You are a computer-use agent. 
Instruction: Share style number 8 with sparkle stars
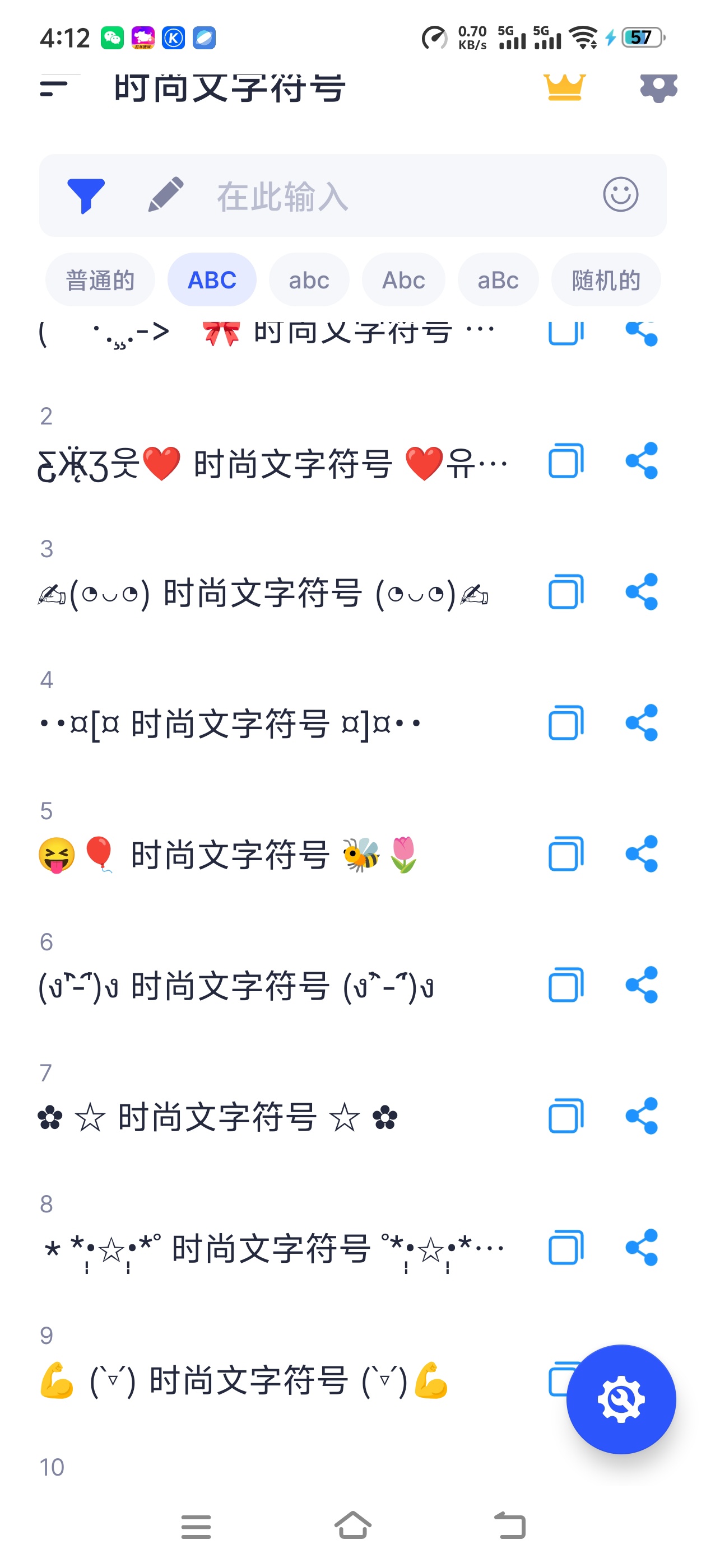642,1247
